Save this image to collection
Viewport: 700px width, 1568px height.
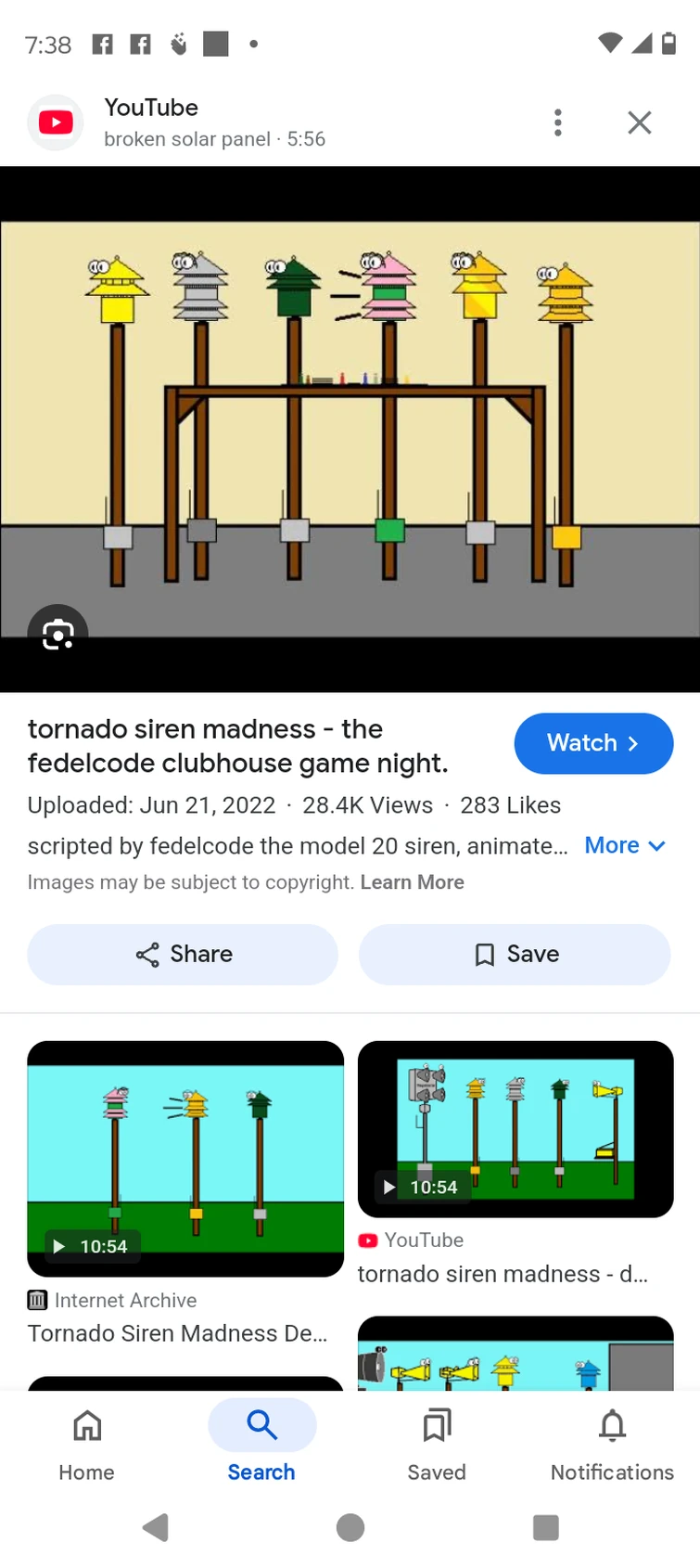coord(515,954)
